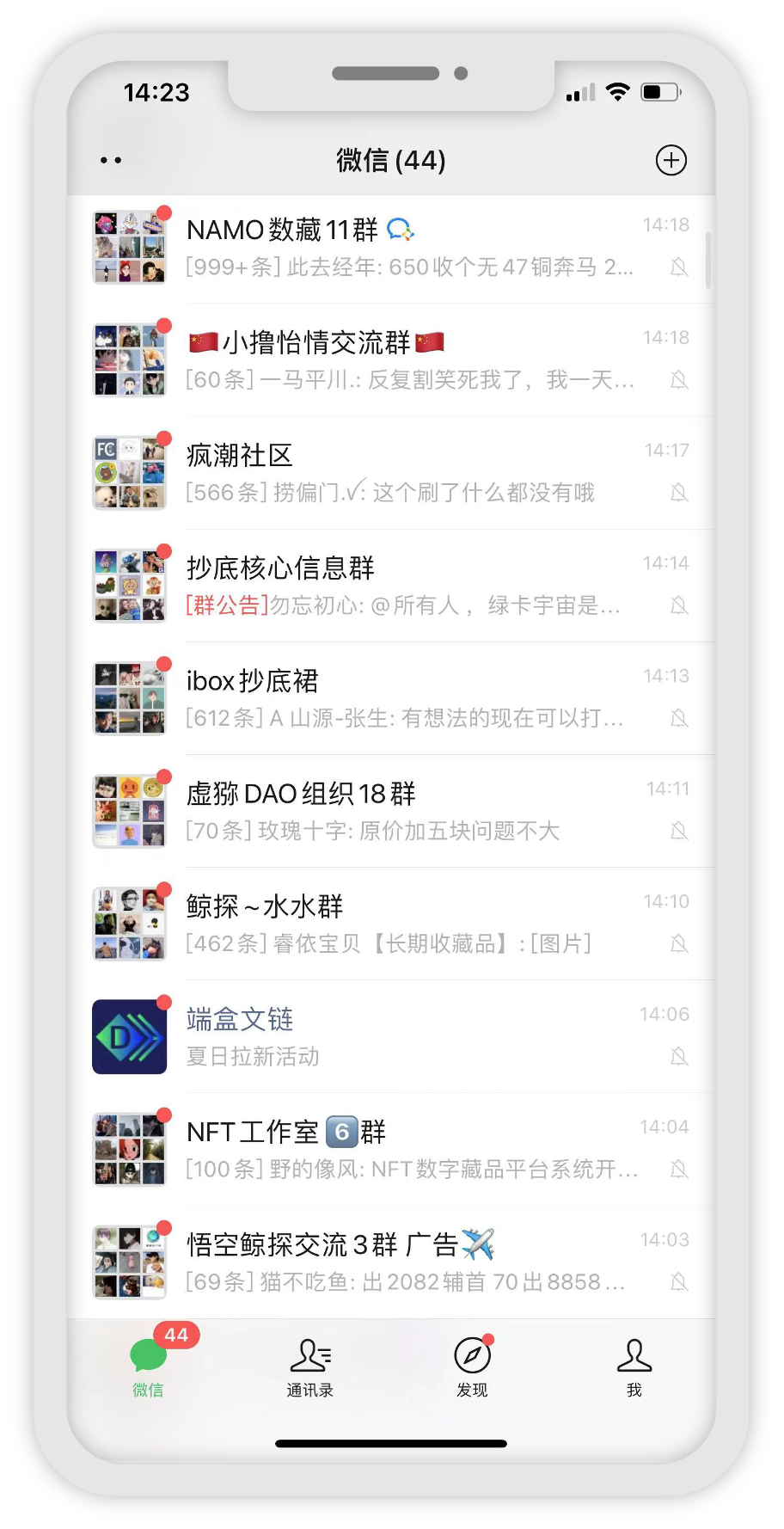Open the 悟空鲸探交流3群 chat
The width and height of the screenshot is (784, 1529).
pyautogui.click(x=404, y=1262)
